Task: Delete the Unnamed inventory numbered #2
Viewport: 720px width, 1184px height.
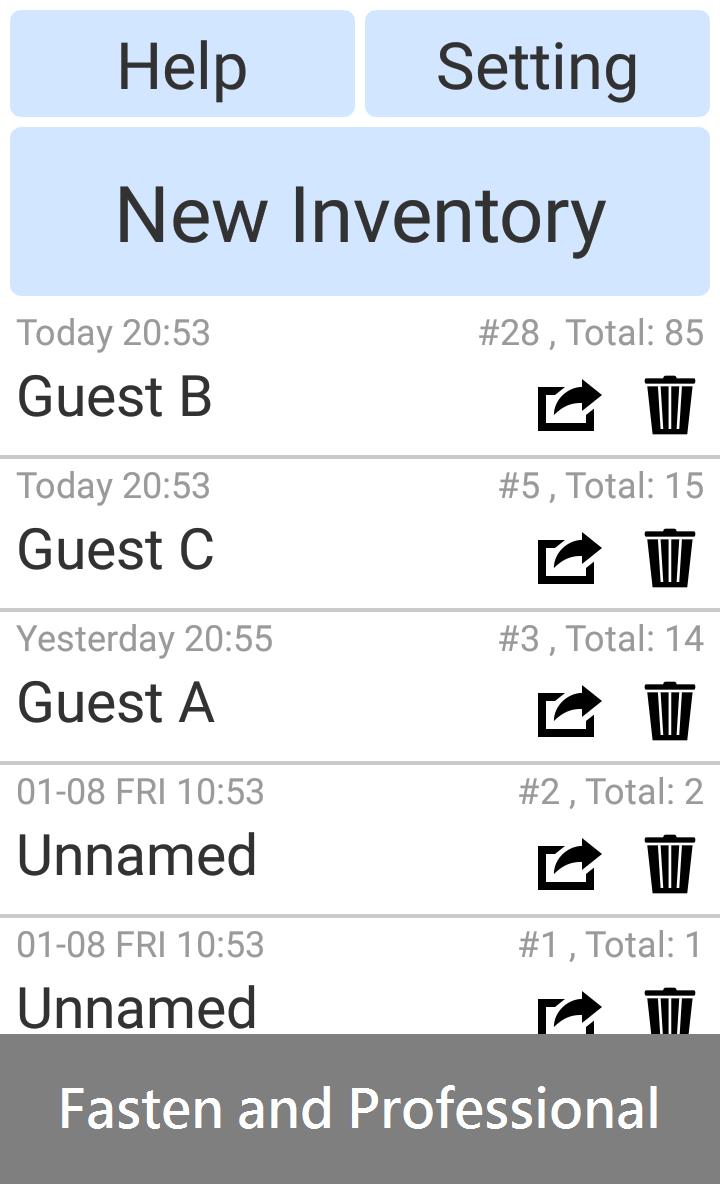Action: 669,864
